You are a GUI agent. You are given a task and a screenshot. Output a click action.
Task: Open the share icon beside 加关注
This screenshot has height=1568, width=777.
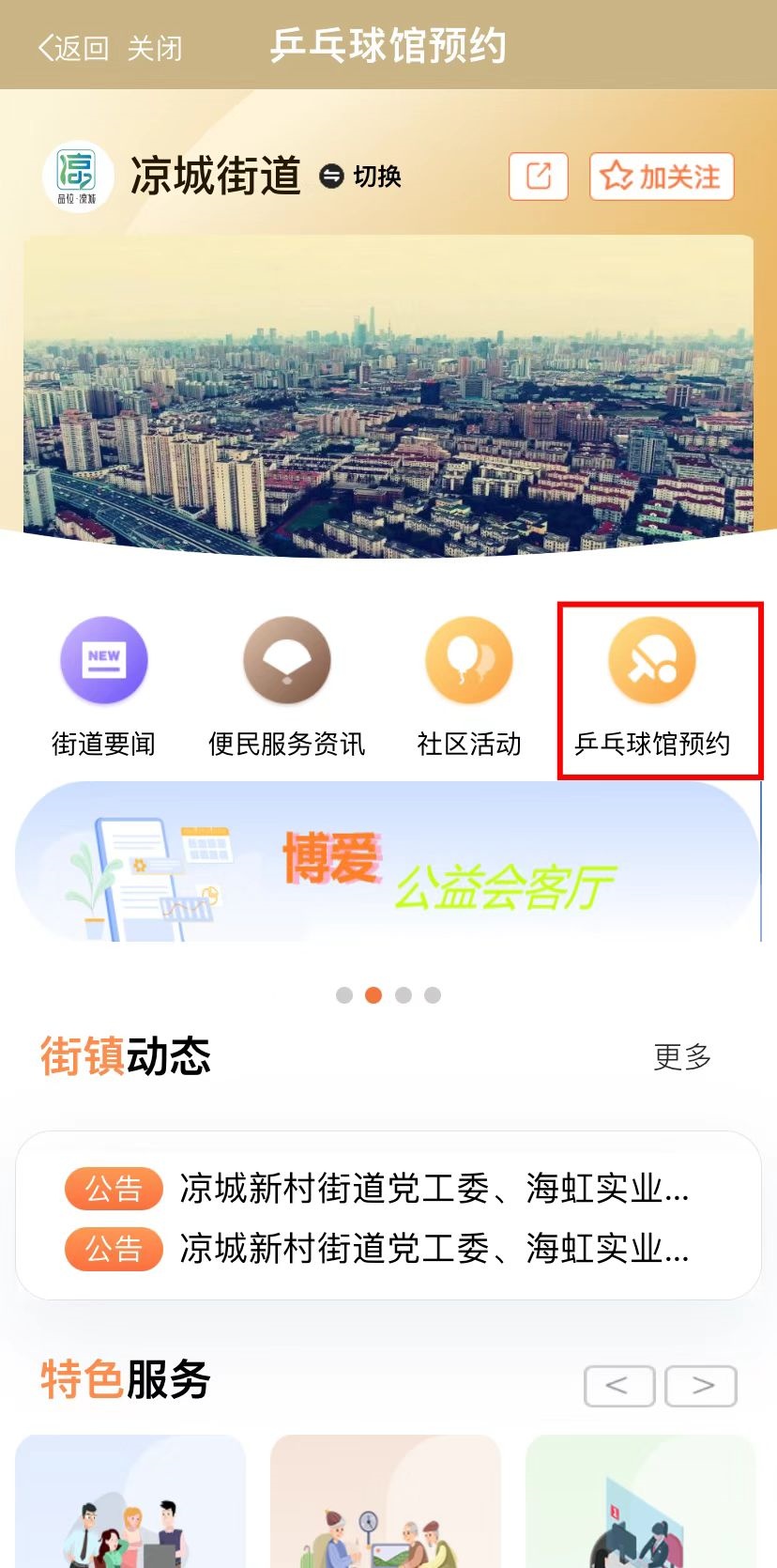539,176
